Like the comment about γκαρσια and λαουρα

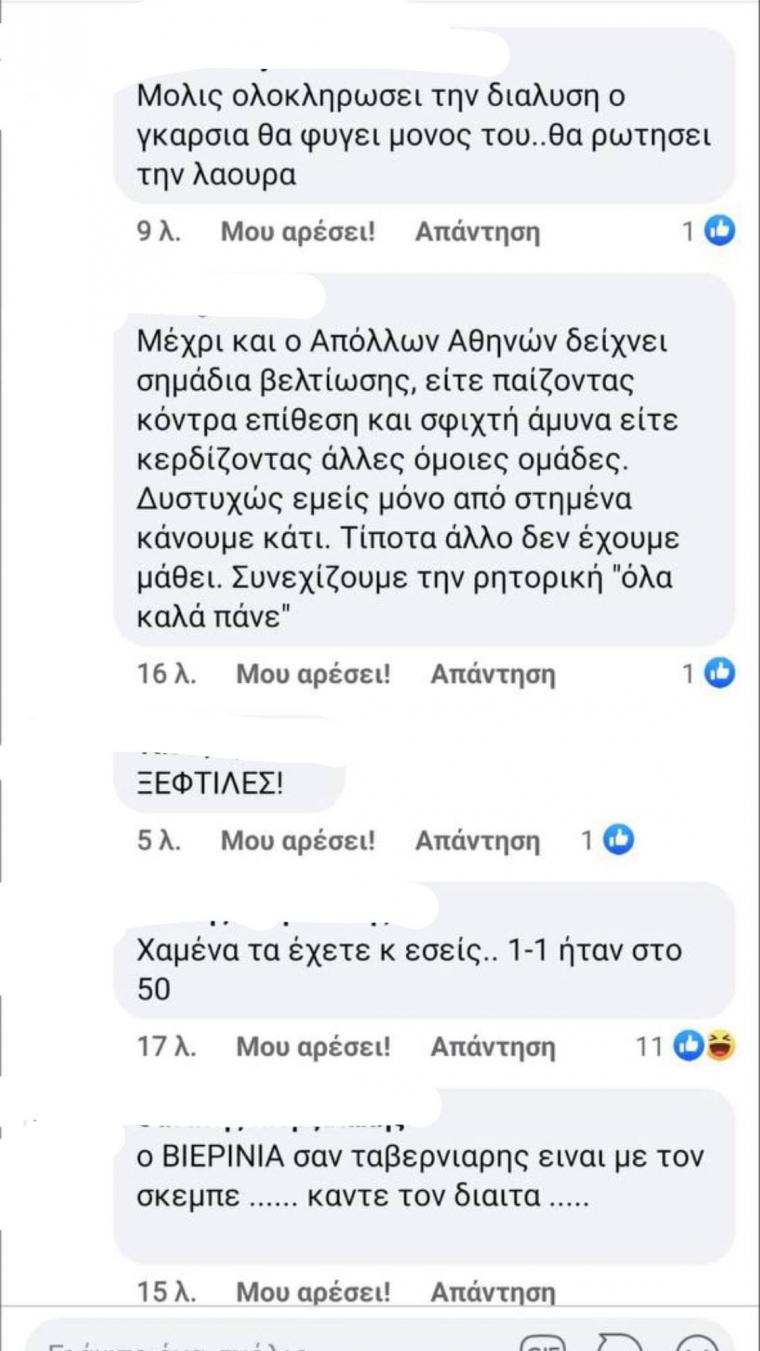click(298, 233)
